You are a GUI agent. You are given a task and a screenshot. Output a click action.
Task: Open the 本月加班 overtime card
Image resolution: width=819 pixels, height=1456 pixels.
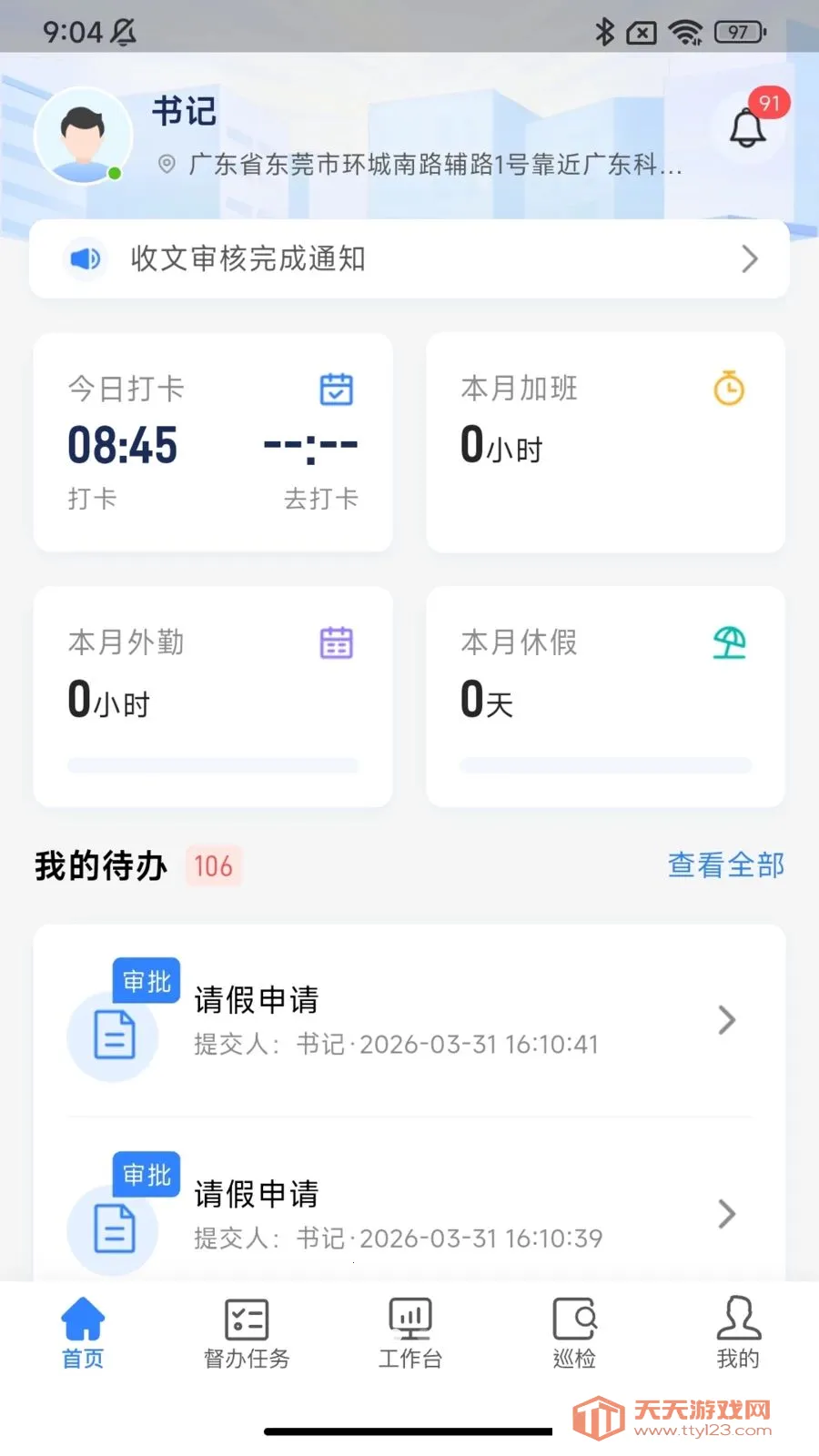click(605, 442)
